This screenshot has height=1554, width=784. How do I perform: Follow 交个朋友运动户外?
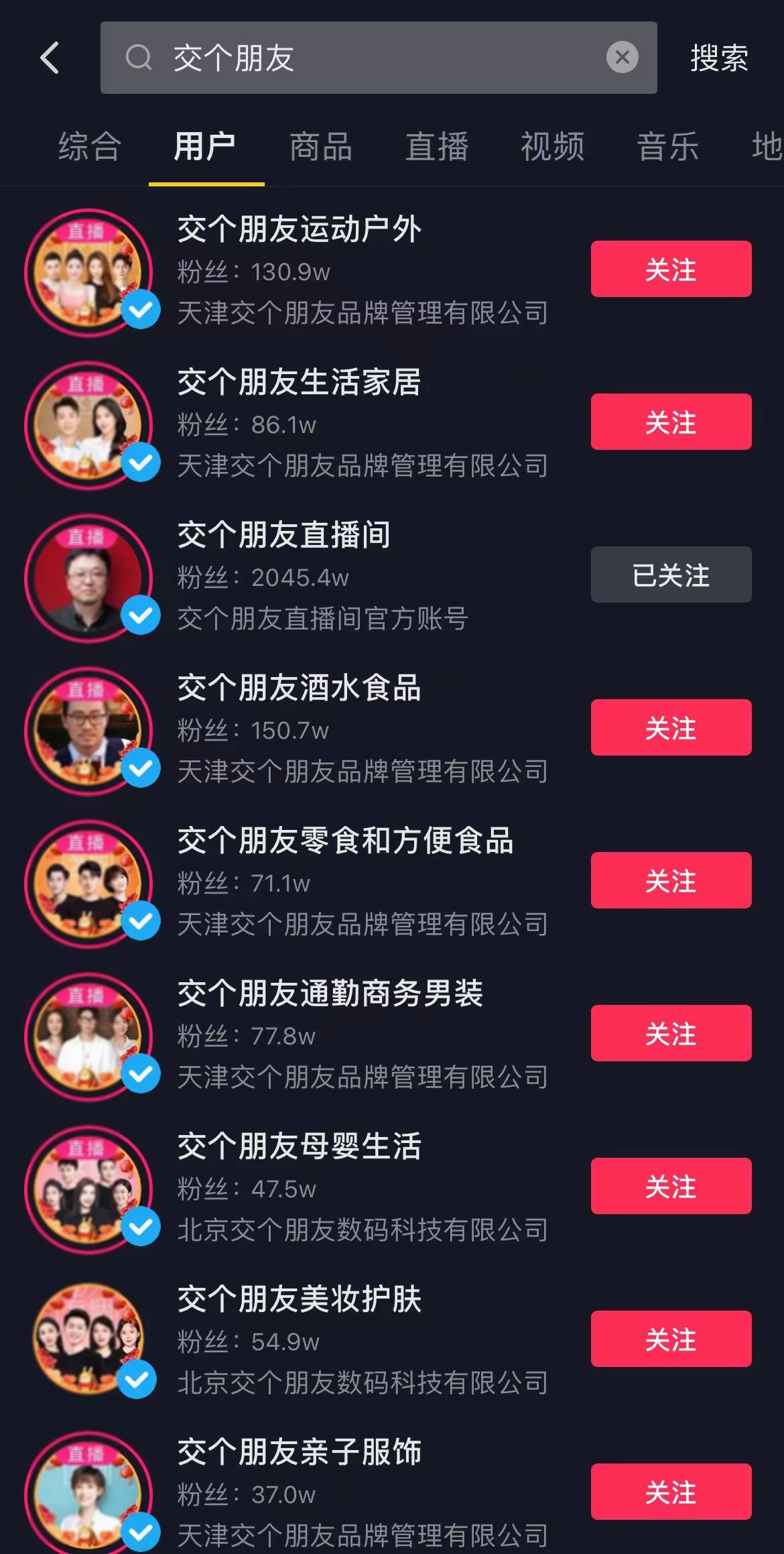pyautogui.click(x=671, y=269)
